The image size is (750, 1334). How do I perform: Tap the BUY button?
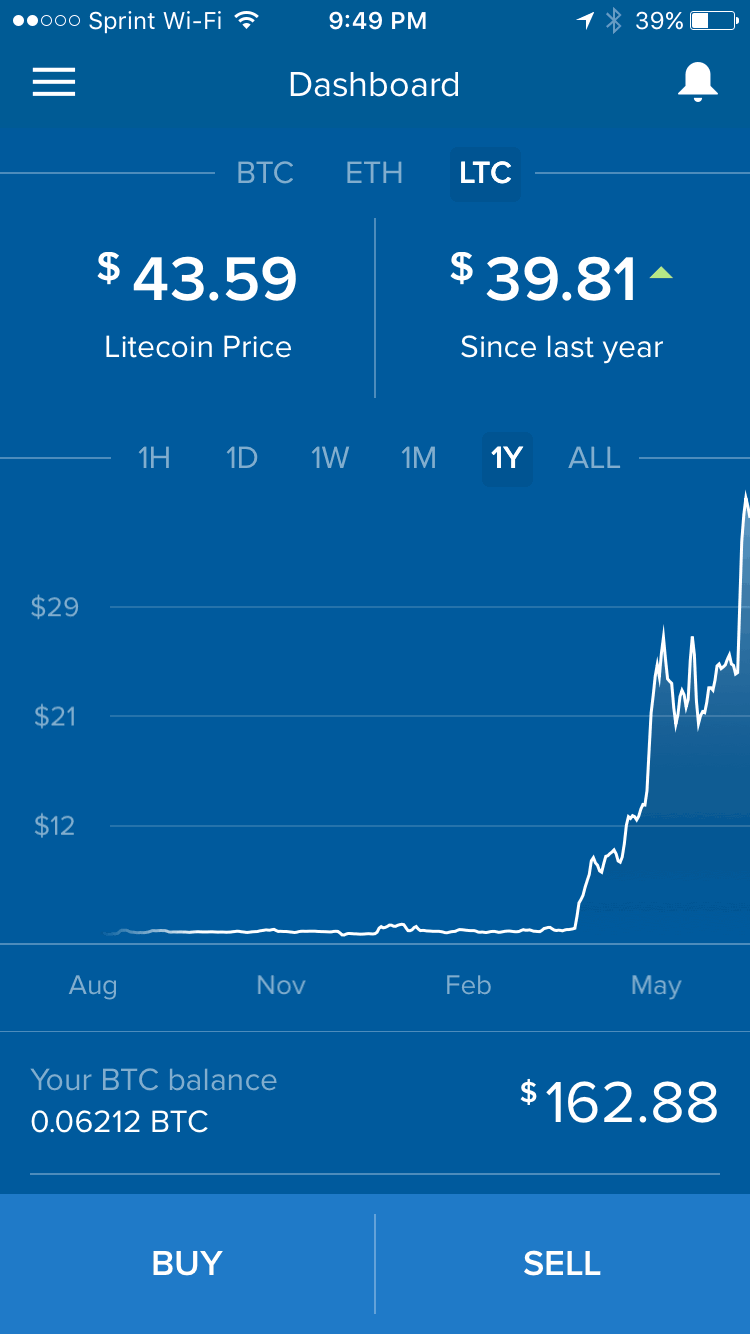187,1263
